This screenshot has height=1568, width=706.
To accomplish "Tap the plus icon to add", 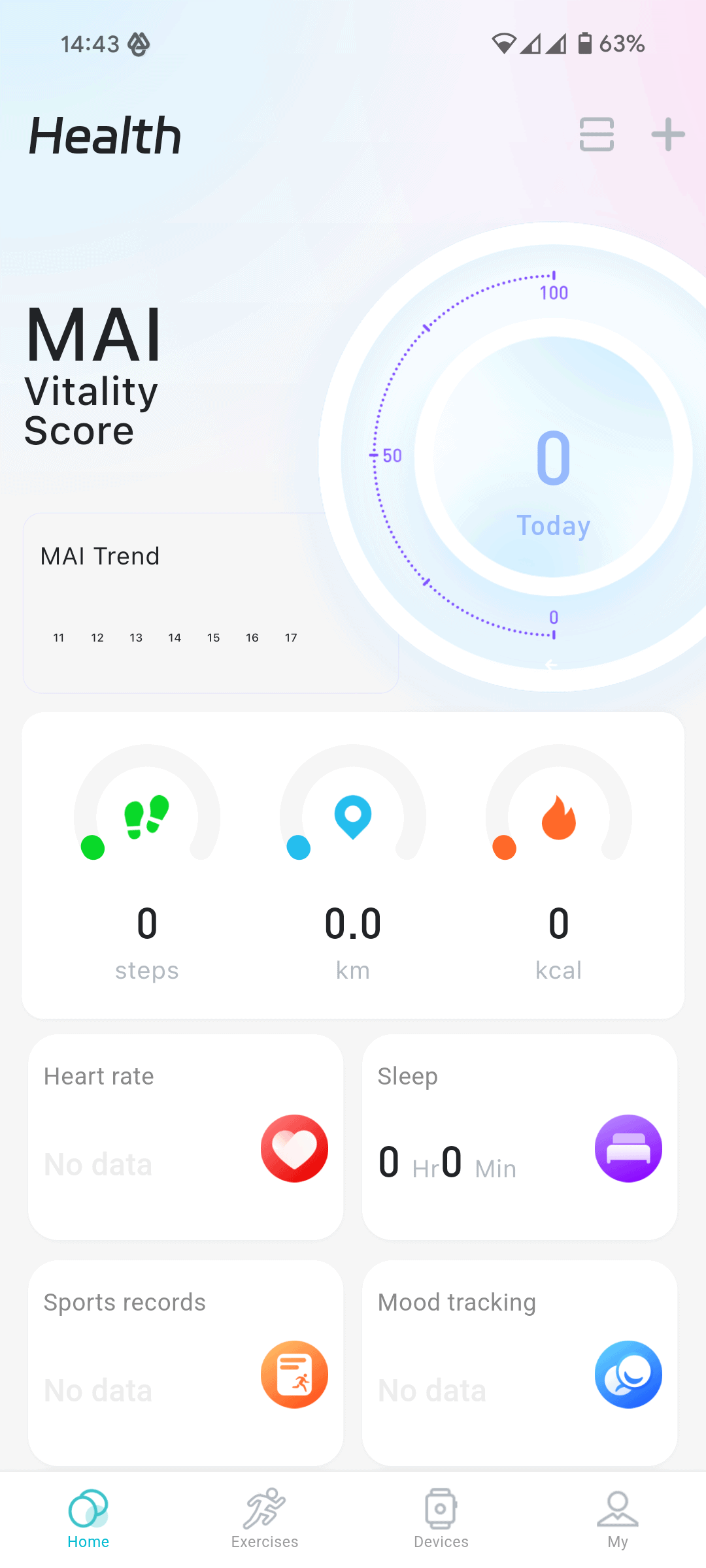I will point(668,135).
